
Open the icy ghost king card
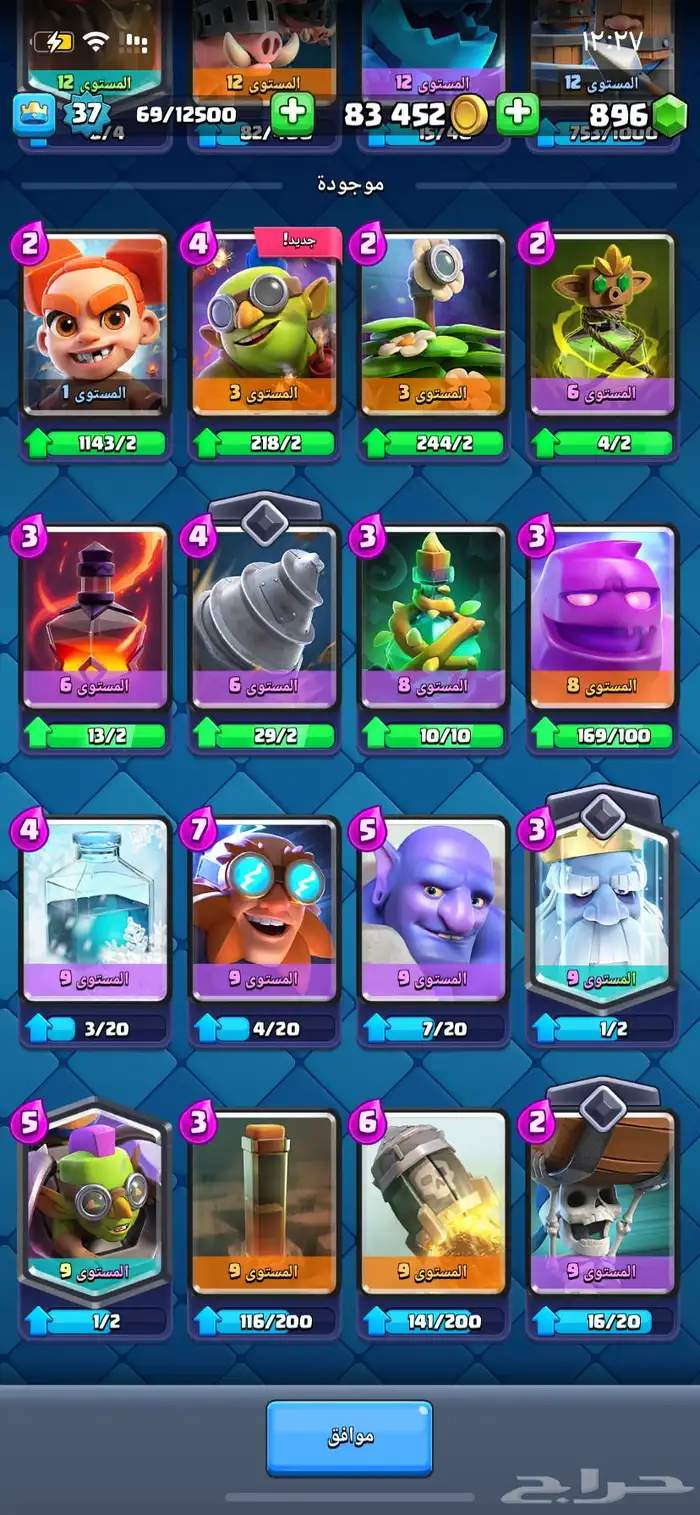[603, 918]
